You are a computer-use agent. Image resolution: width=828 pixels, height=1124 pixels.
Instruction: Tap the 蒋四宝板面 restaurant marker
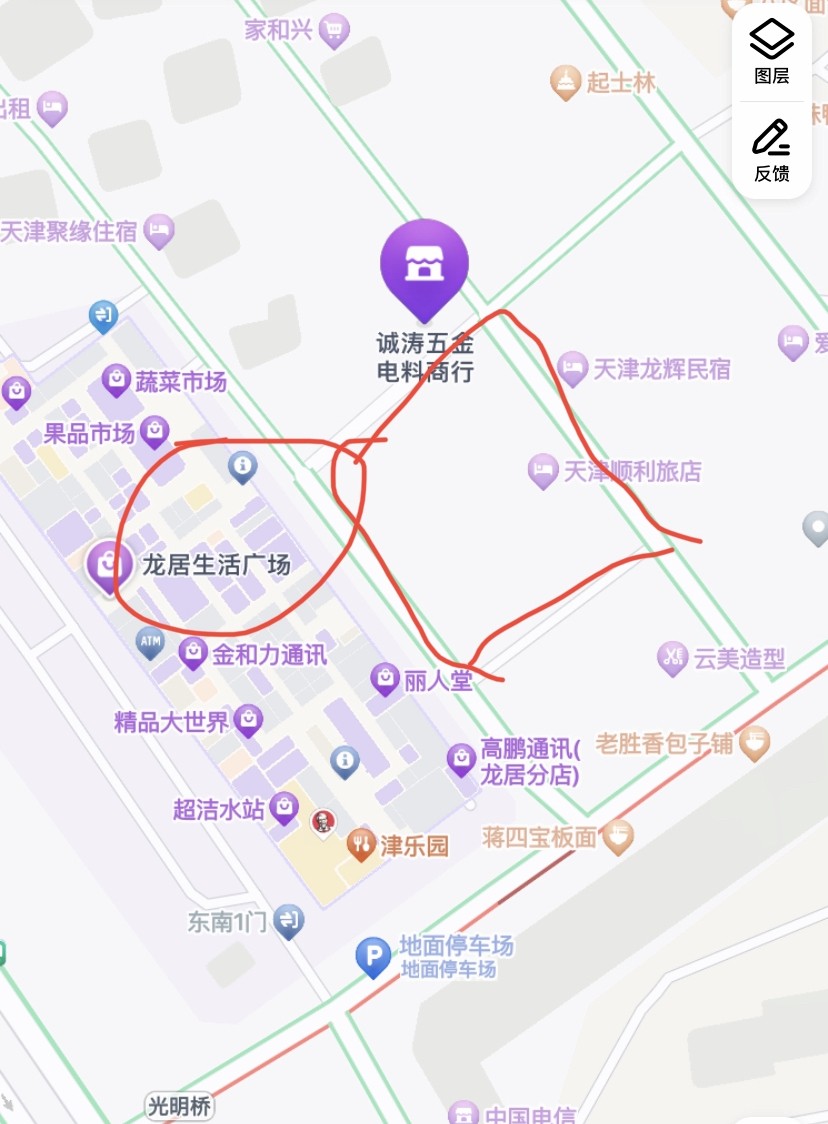[x=617, y=836]
